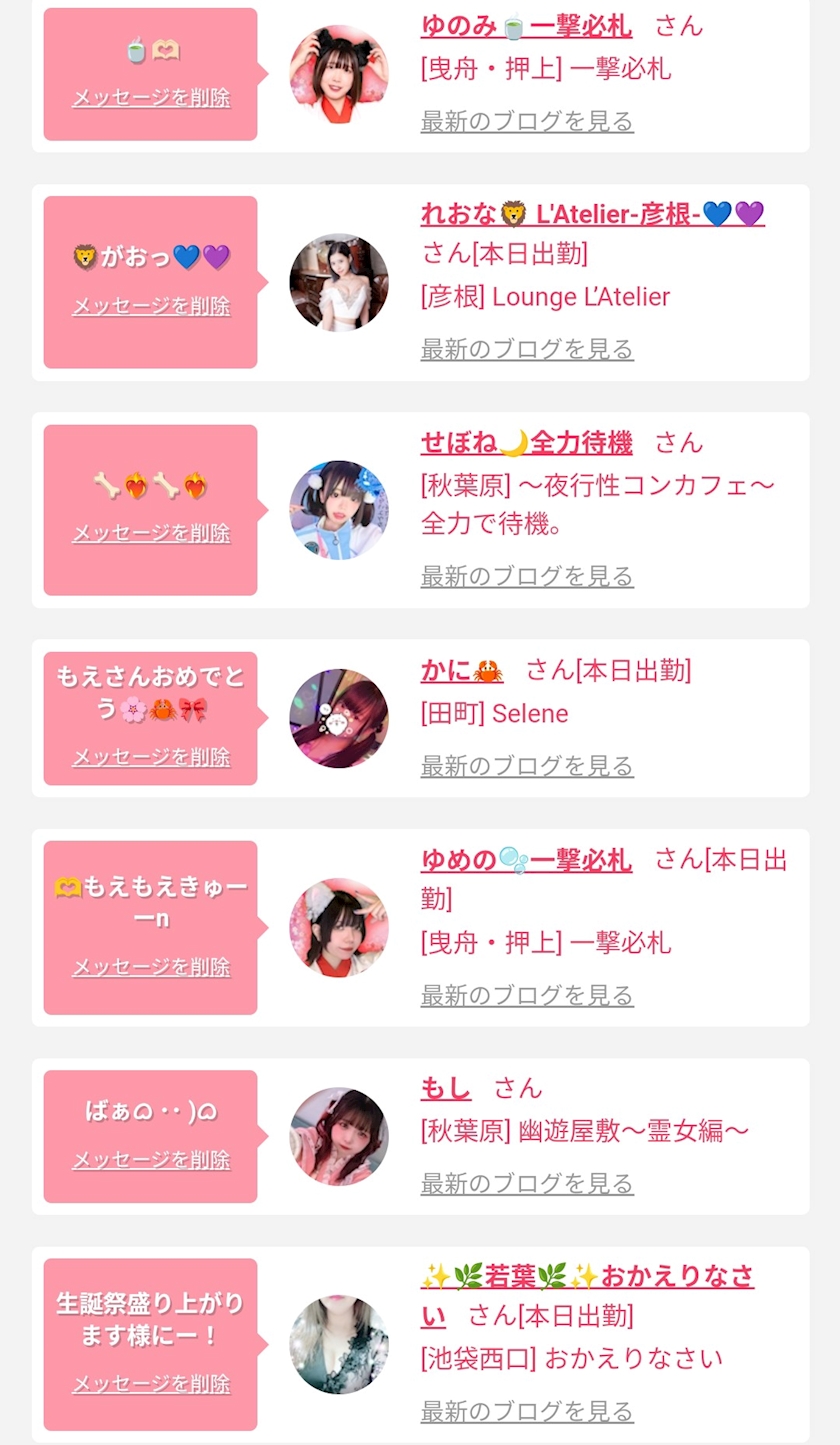Viewport: 840px width, 1445px height.
Task: Open せぼね全力待機 profile link
Action: (x=527, y=442)
